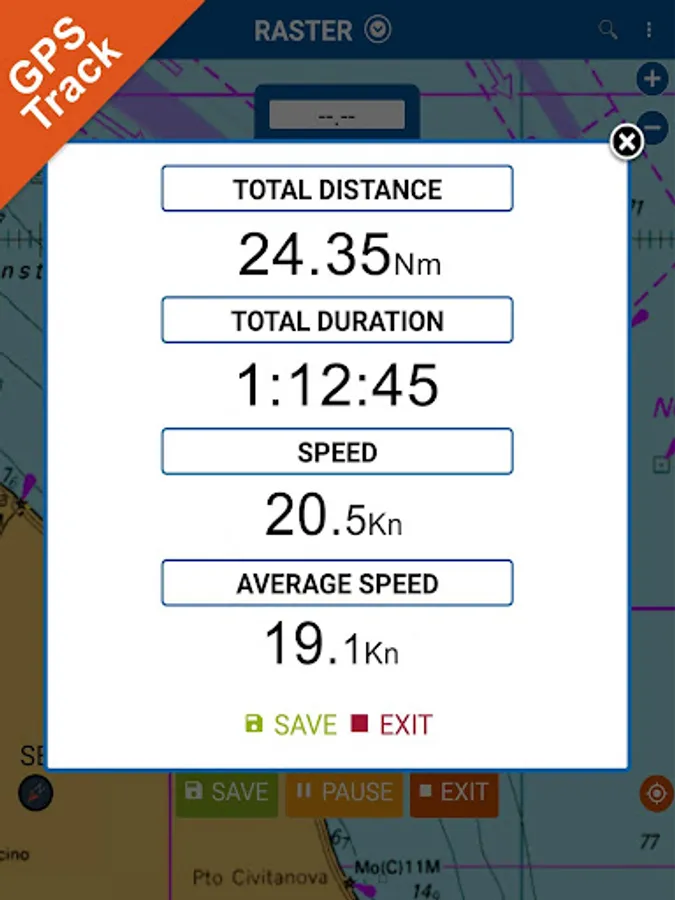The height and width of the screenshot is (900, 675).
Task: Center map on current location
Action: (x=657, y=793)
